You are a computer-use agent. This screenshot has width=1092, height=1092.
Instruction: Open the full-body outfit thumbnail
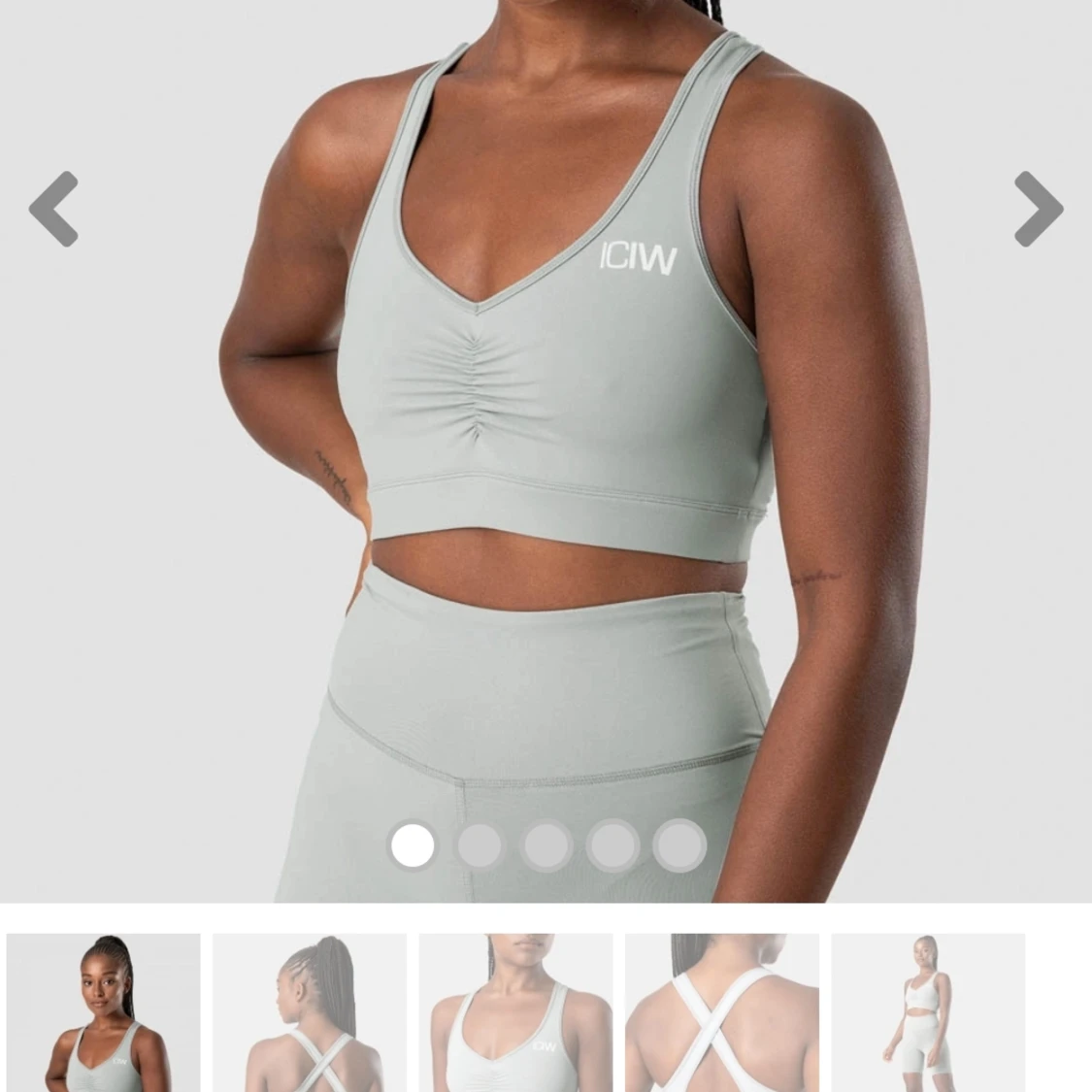point(927,1012)
